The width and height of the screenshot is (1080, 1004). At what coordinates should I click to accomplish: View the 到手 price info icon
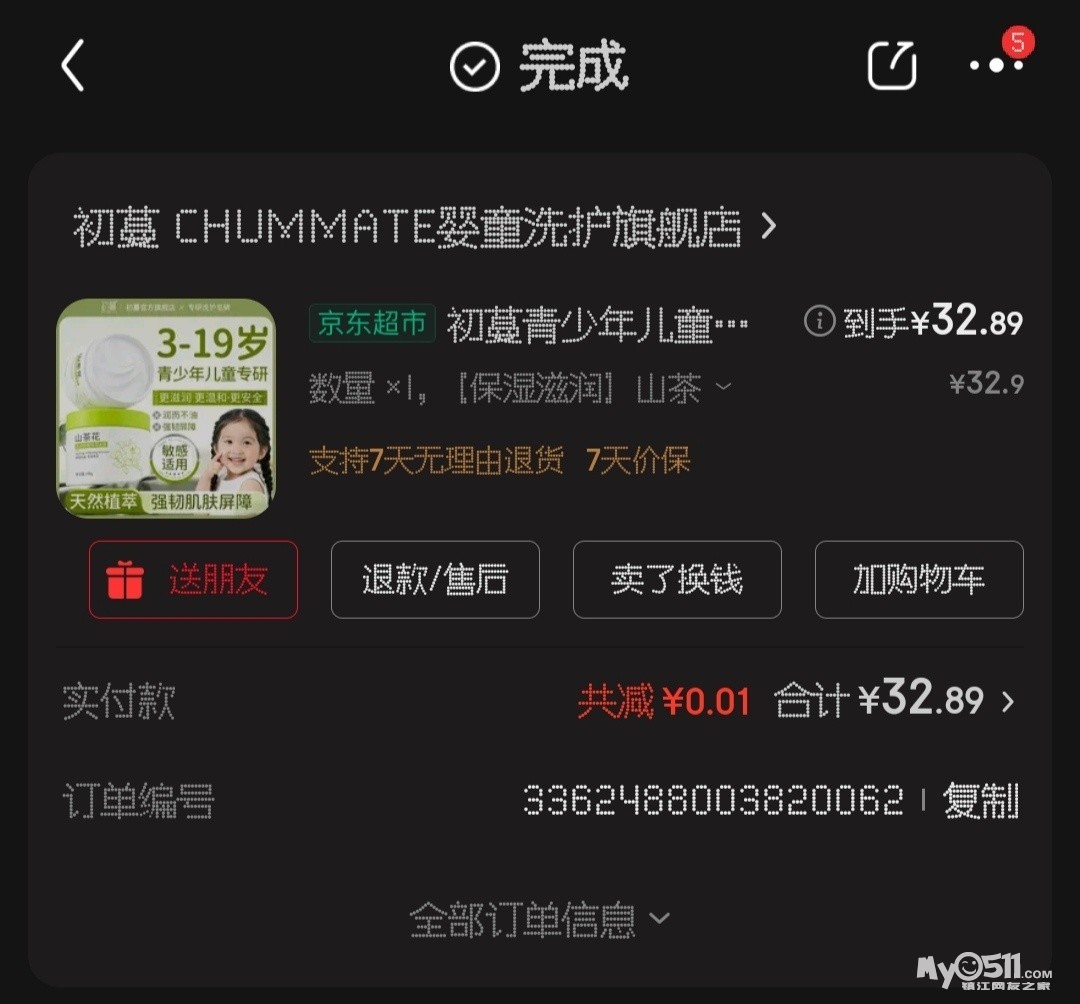tap(819, 321)
